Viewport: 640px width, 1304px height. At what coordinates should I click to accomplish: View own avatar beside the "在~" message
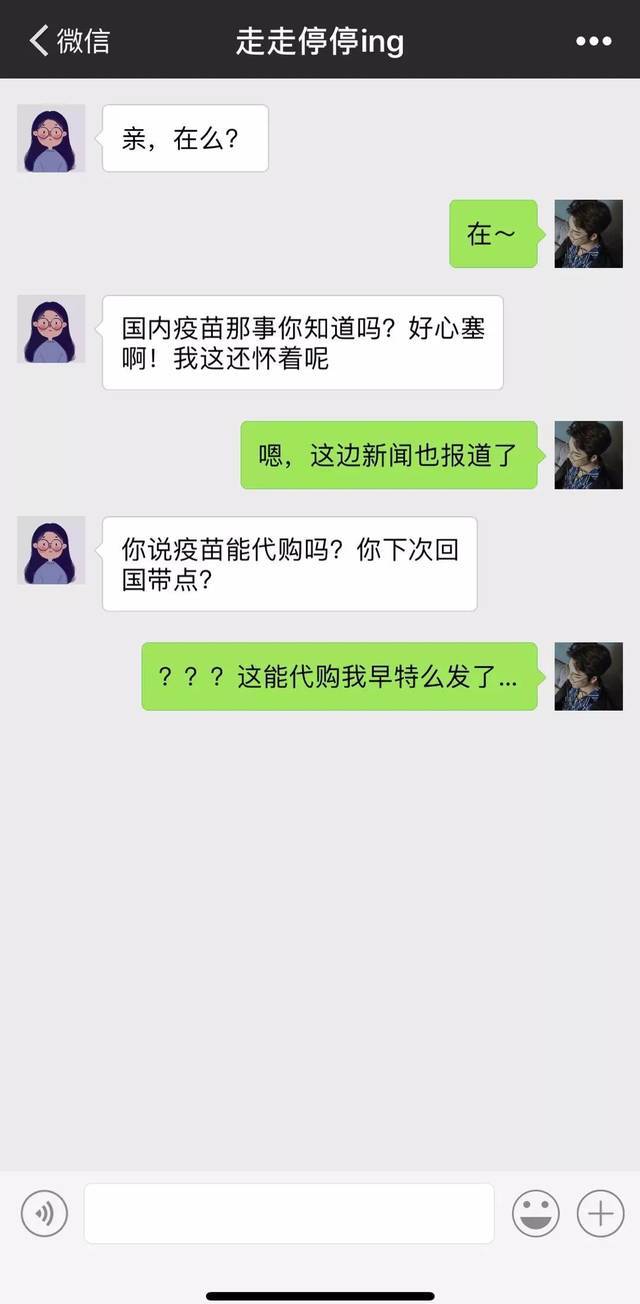[x=588, y=234]
